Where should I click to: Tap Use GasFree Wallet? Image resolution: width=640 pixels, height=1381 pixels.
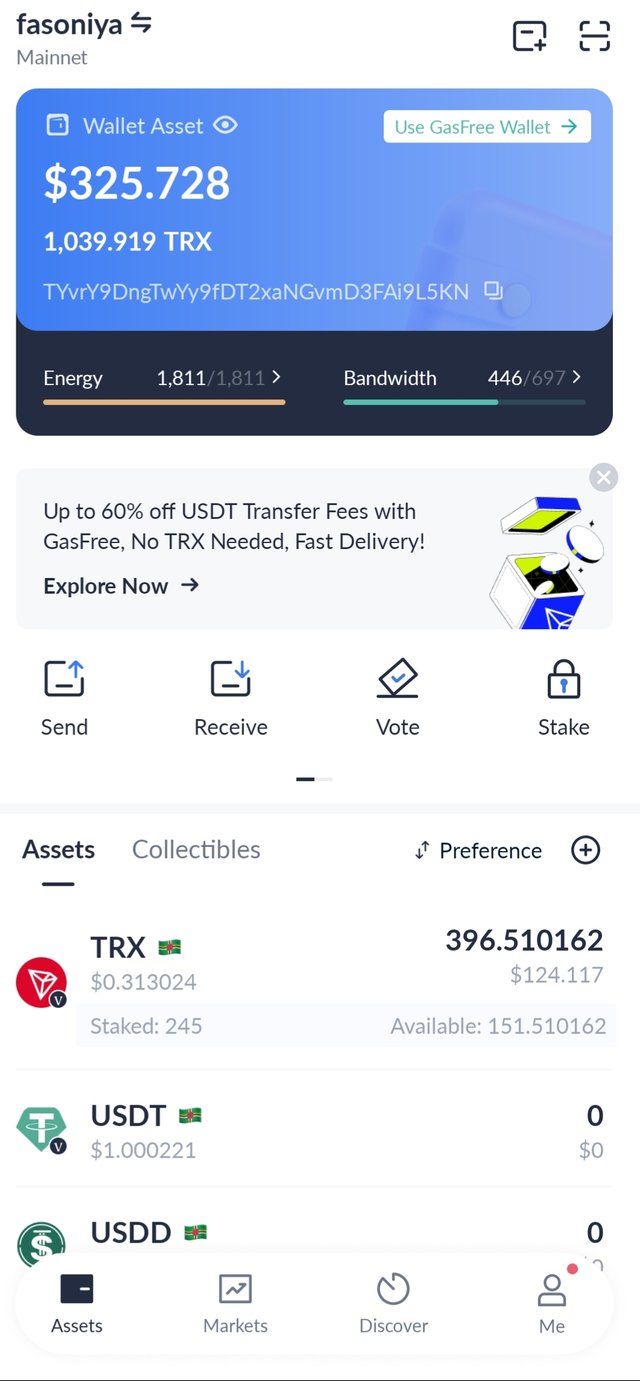pos(487,127)
